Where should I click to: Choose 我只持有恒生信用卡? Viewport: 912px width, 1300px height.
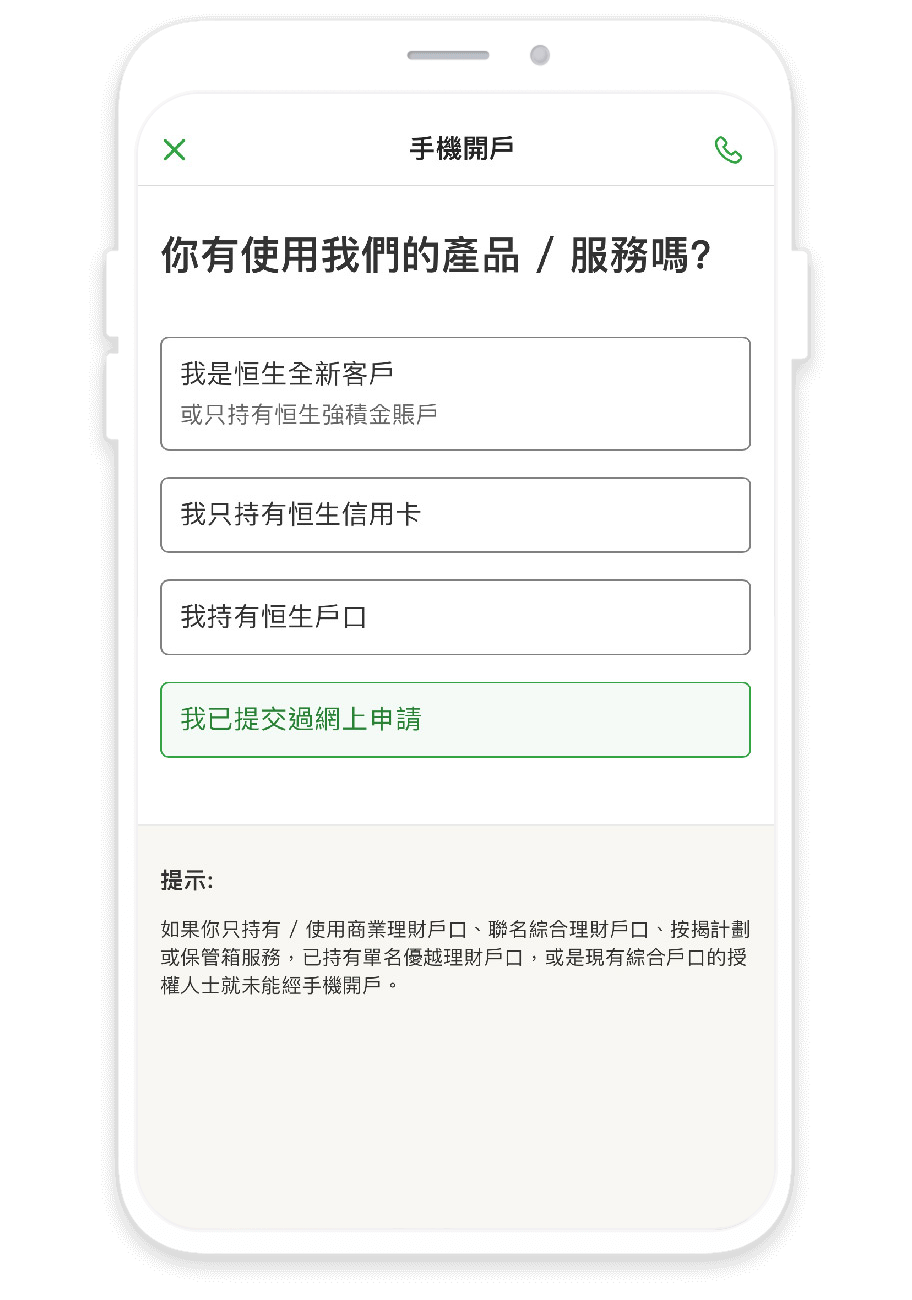click(x=455, y=515)
